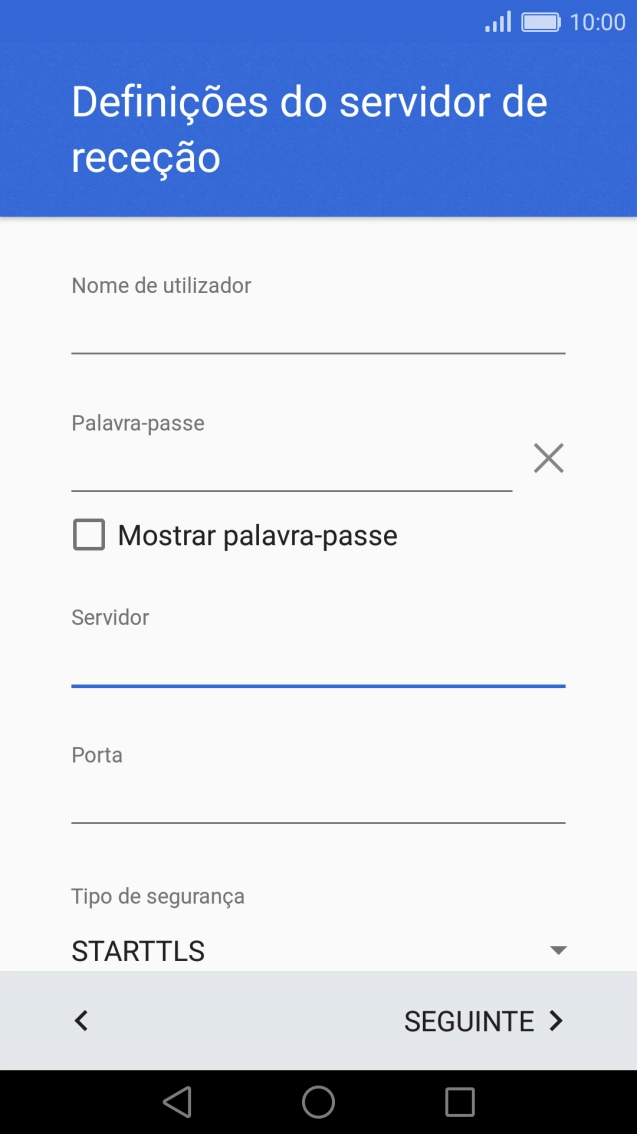
Task: Focus the Palavra-passe input field
Action: click(x=291, y=466)
